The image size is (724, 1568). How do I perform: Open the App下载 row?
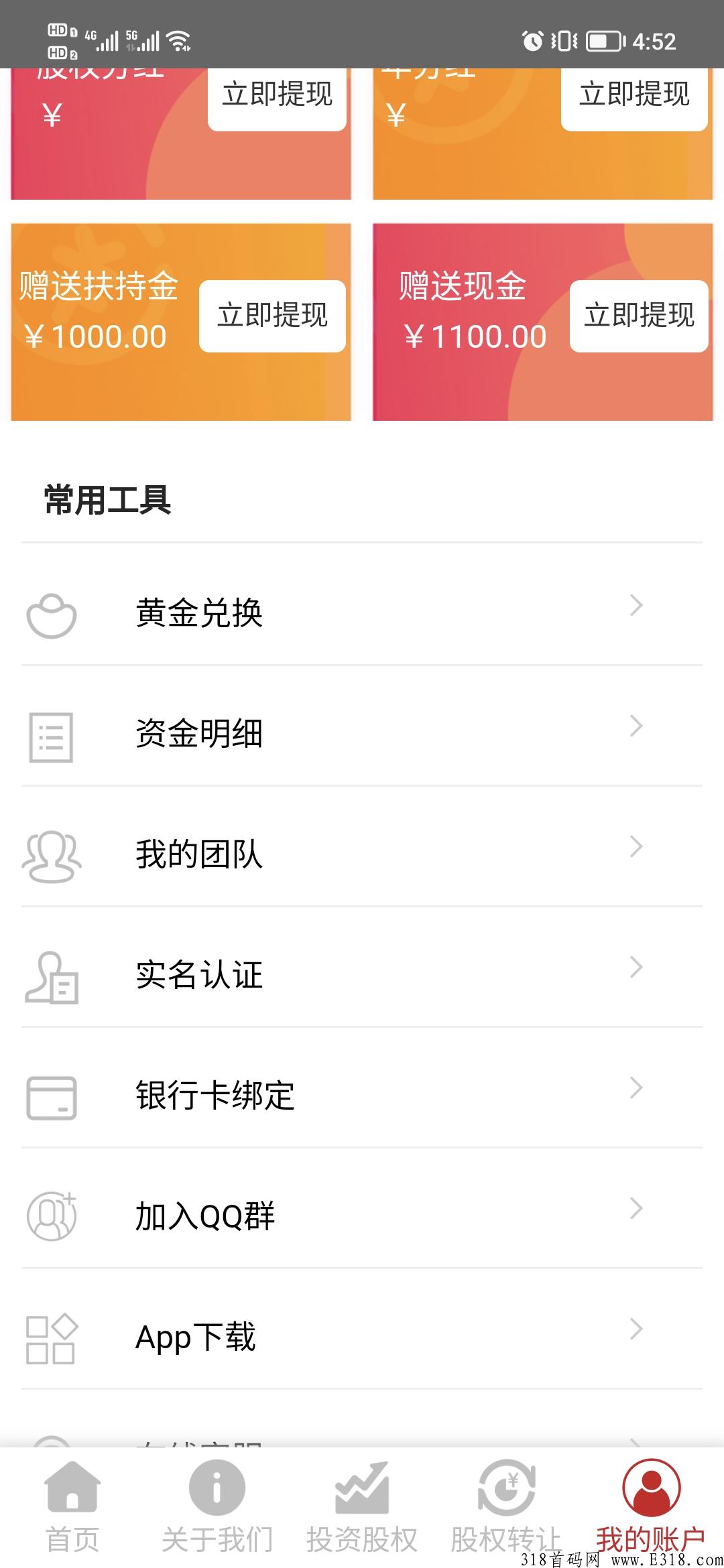point(362,1335)
